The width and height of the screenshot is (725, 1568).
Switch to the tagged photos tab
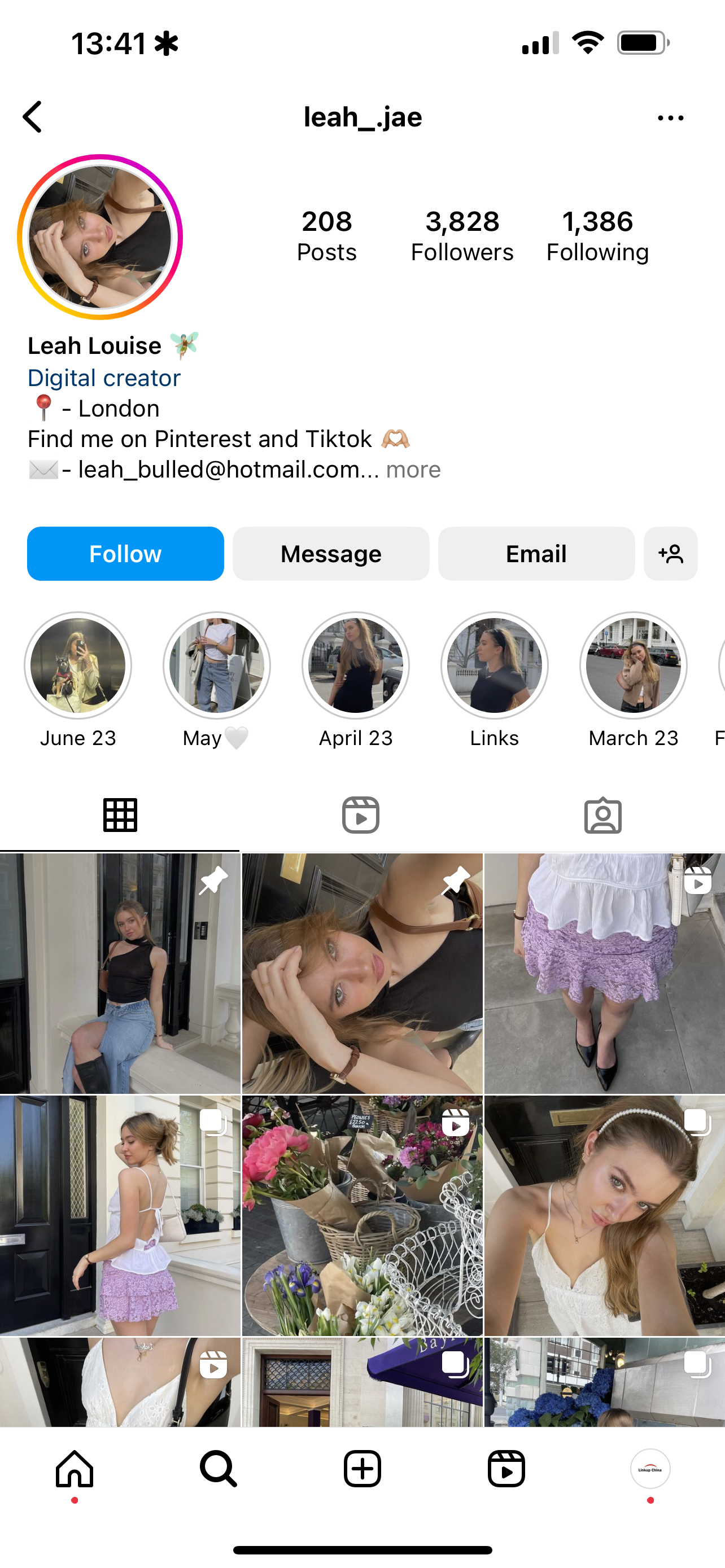click(x=602, y=815)
